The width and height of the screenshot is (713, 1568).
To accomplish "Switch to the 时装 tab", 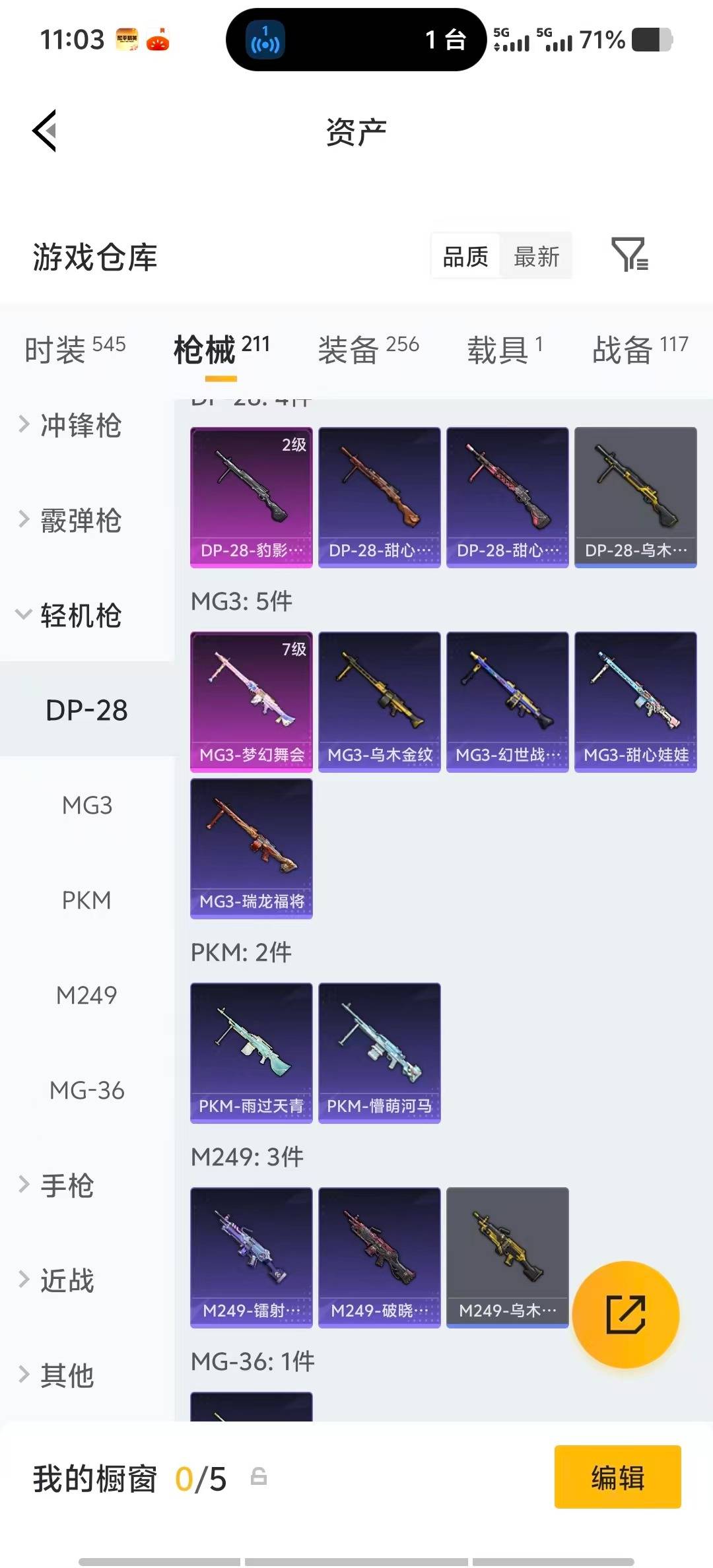I will (x=75, y=348).
